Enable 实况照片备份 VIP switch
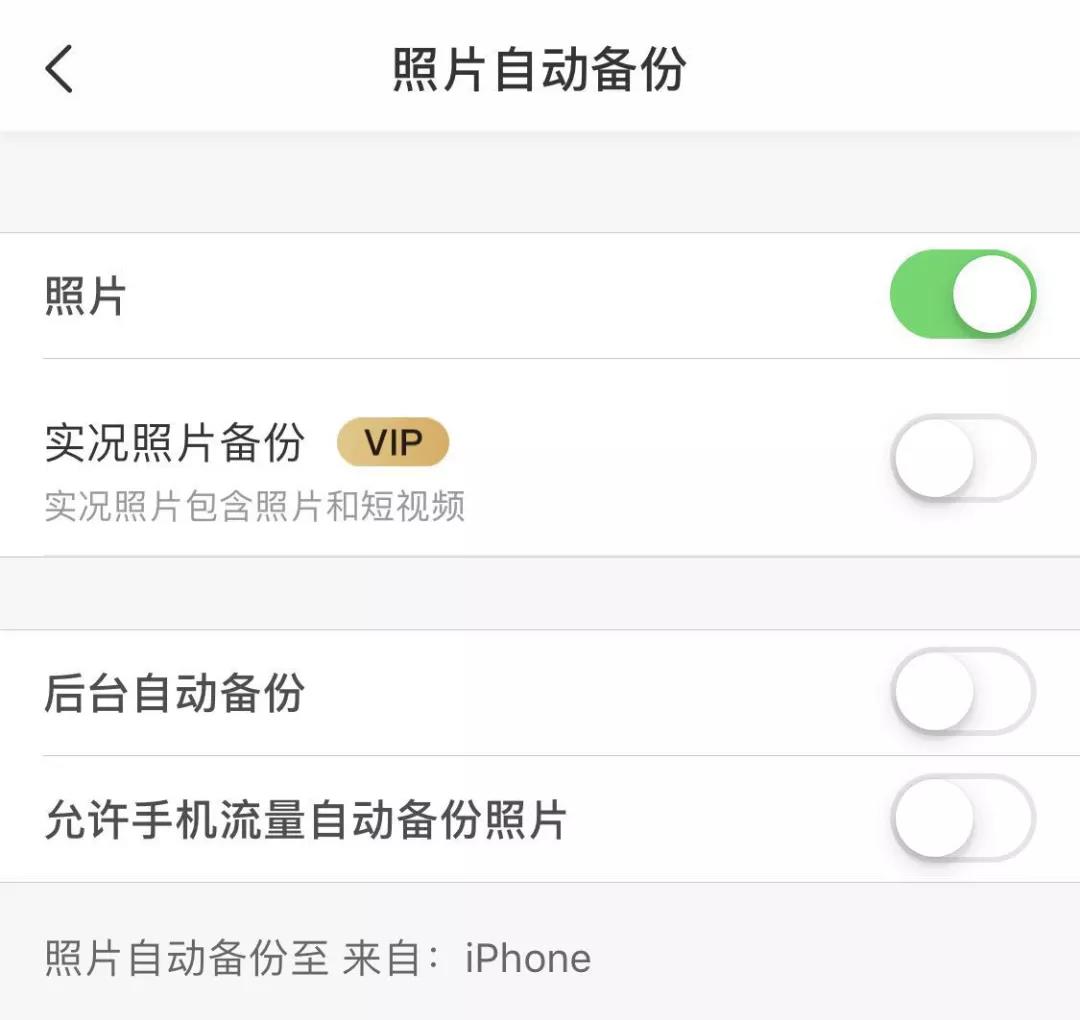Screen dimensions: 1080x1020 (962, 458)
